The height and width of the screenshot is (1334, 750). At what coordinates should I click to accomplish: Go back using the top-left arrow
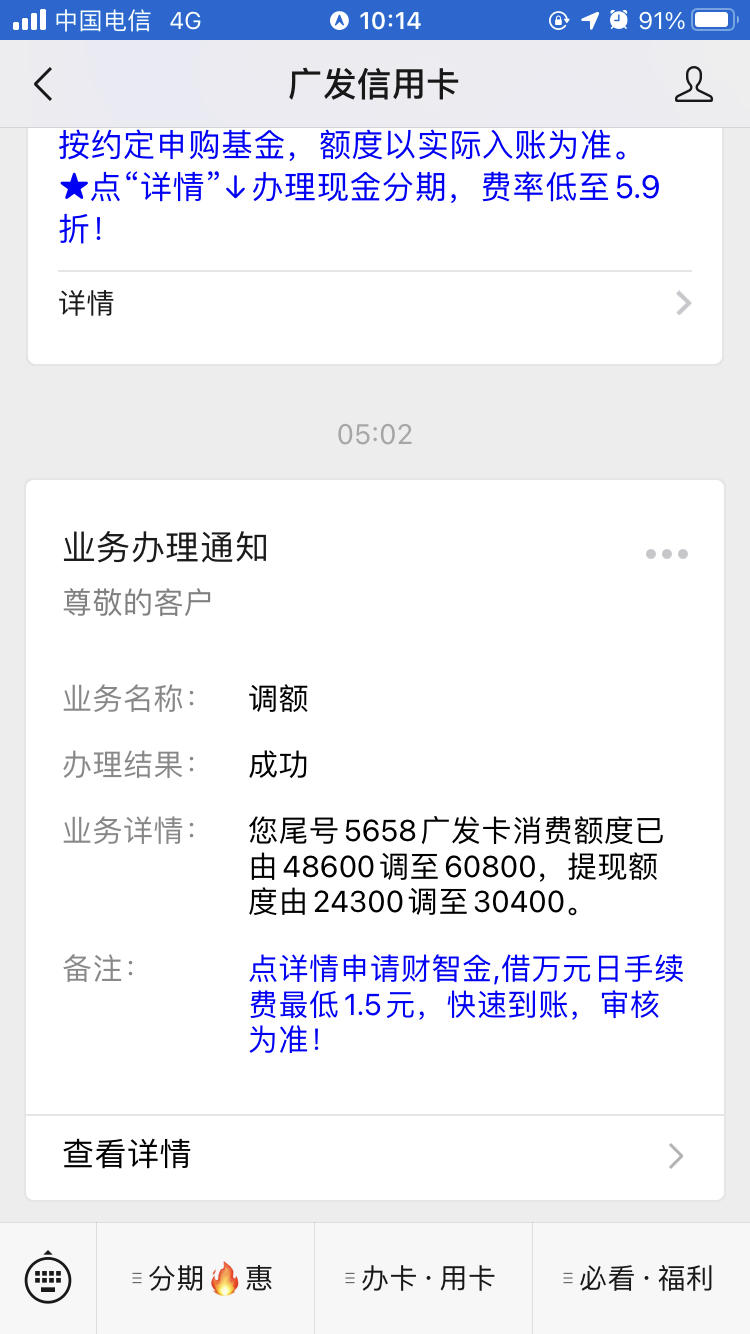pos(43,84)
